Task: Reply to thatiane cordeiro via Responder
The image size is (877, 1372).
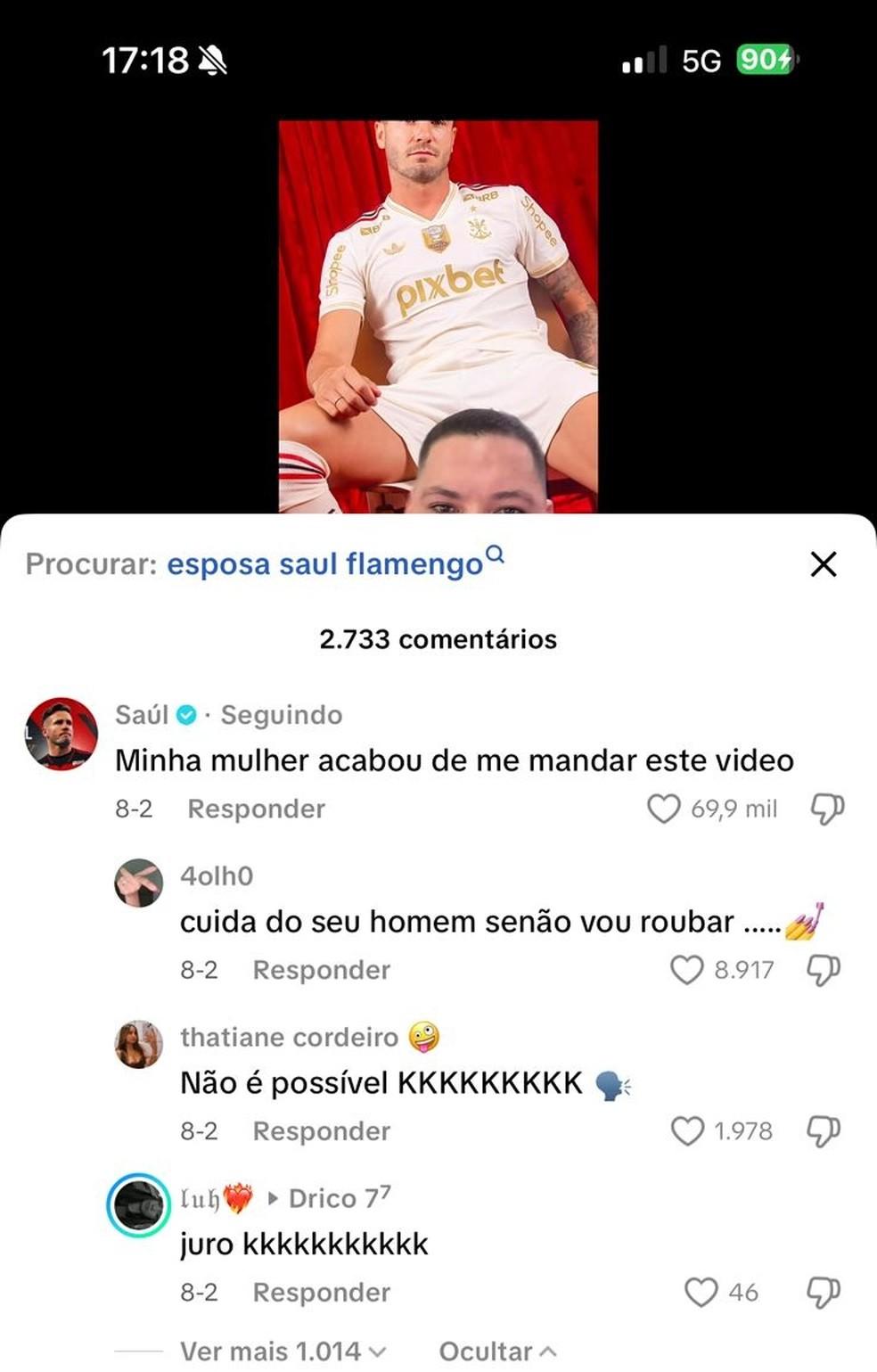Action: 321,1130
